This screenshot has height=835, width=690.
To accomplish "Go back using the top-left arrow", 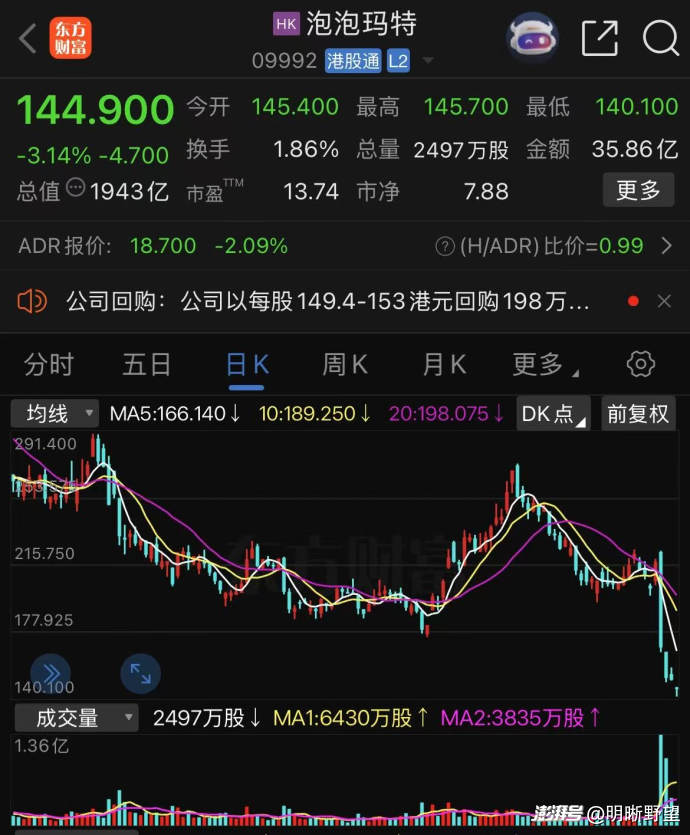I will click(x=27, y=39).
